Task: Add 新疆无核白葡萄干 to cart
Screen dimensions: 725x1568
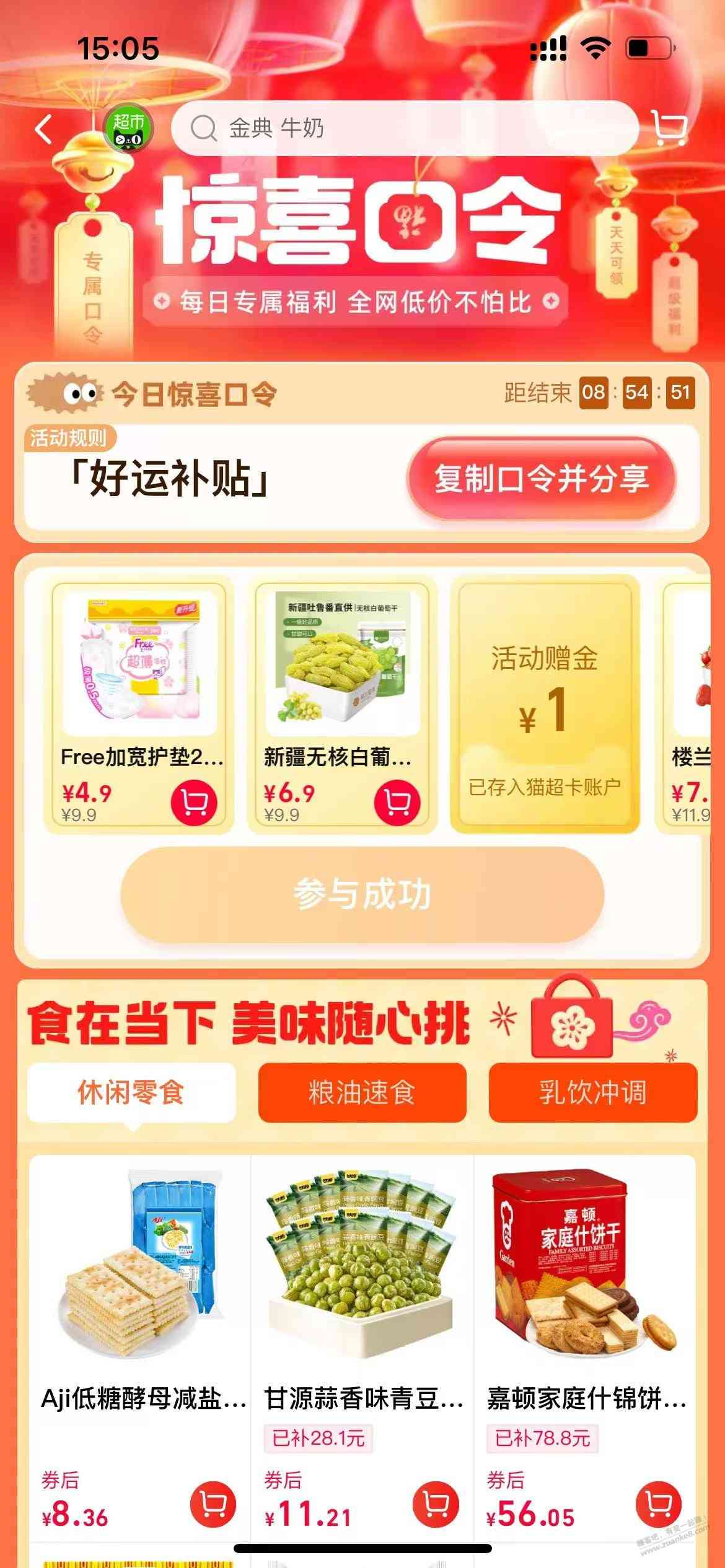Action: (x=397, y=803)
